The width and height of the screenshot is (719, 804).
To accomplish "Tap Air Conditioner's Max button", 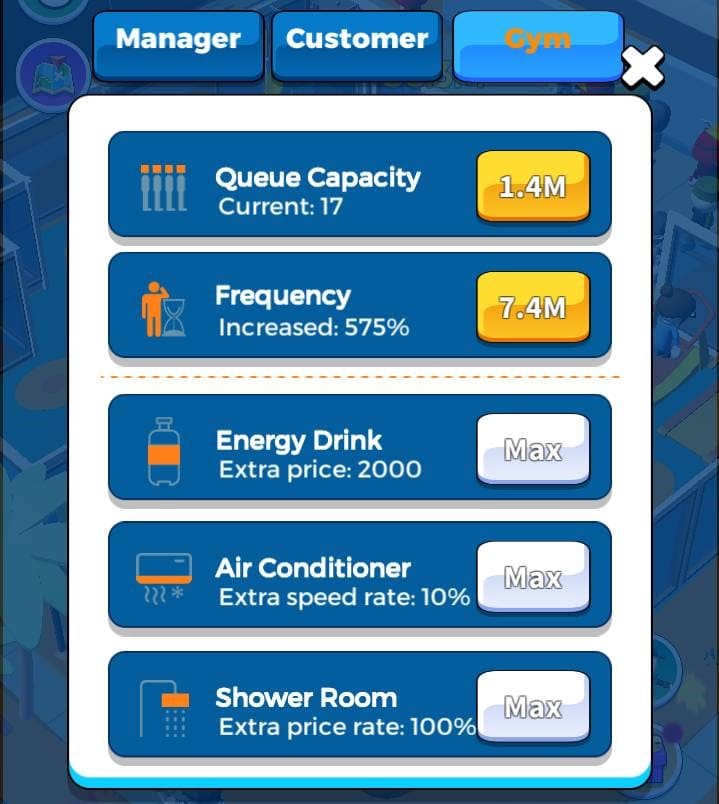I will 532,577.
